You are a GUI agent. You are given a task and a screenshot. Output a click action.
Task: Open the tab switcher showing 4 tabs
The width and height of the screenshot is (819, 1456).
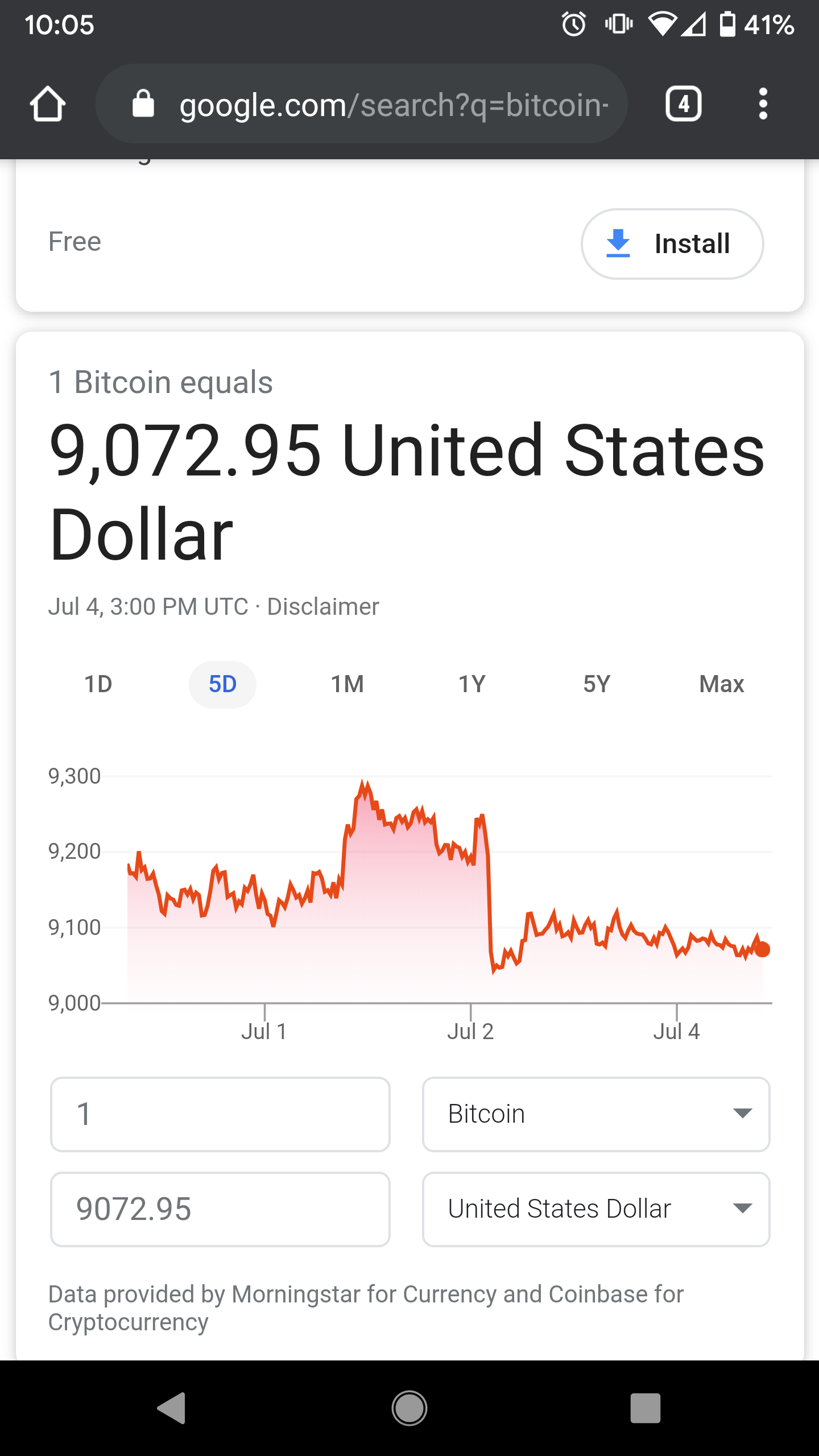(x=683, y=104)
